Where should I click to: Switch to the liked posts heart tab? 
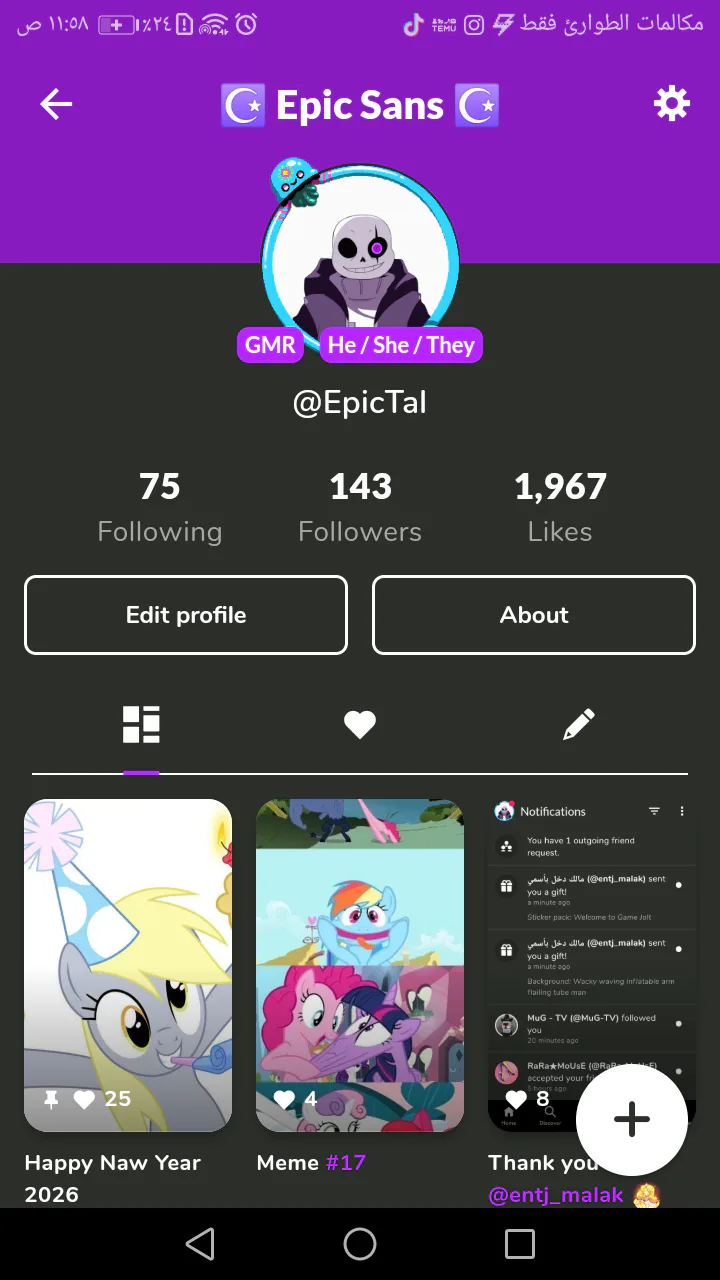[x=360, y=725]
